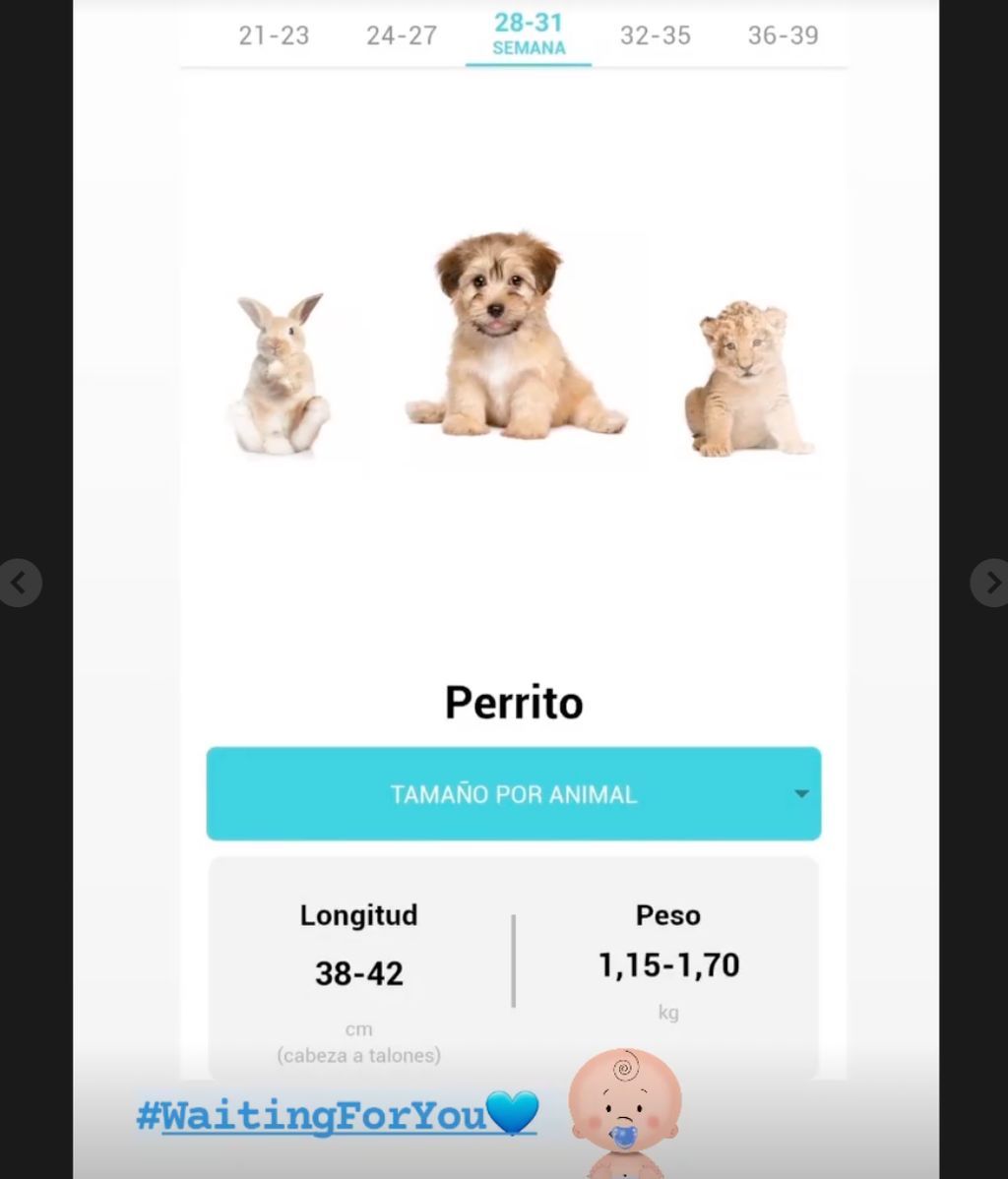Go to the previous story
This screenshot has width=1008, height=1179.
19,583
